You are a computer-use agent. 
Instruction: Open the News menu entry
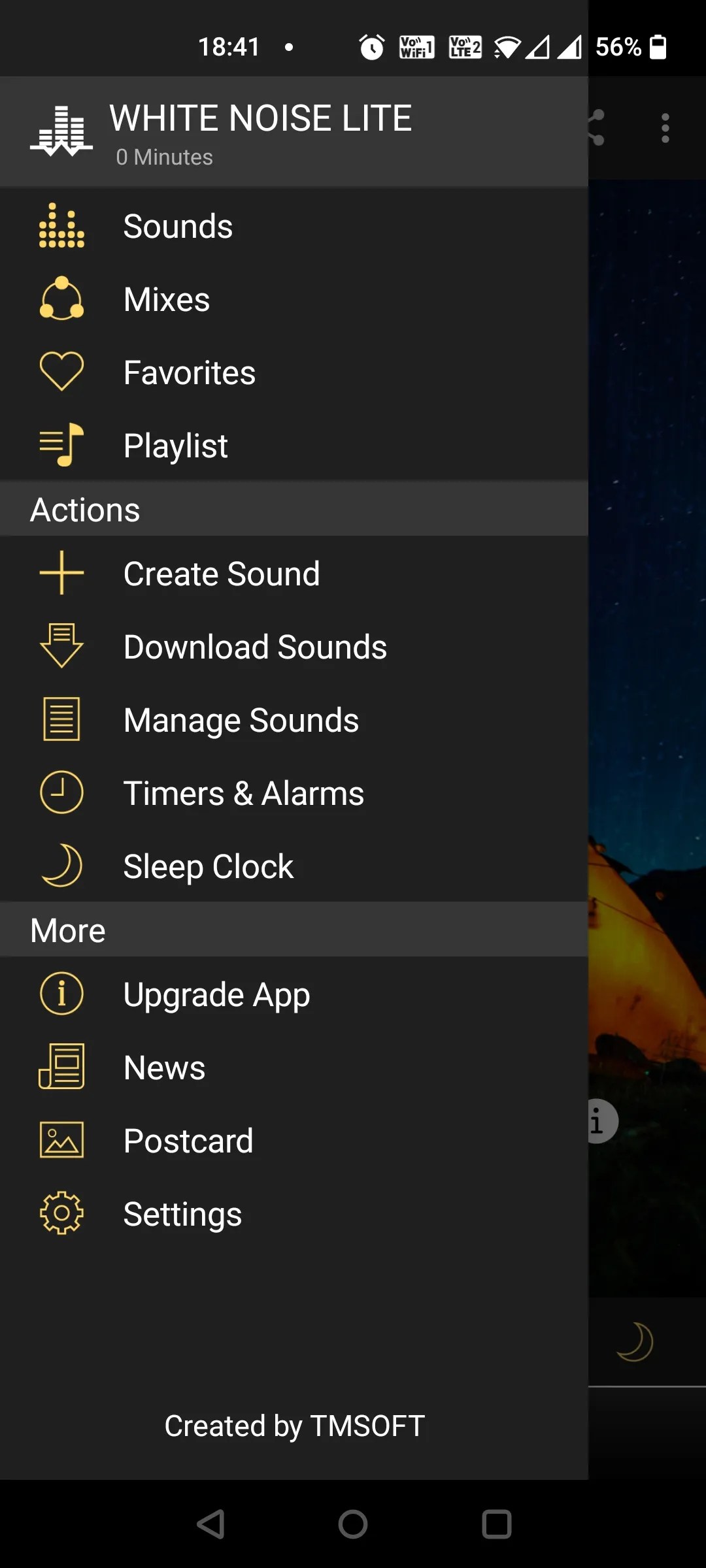pos(163,1067)
